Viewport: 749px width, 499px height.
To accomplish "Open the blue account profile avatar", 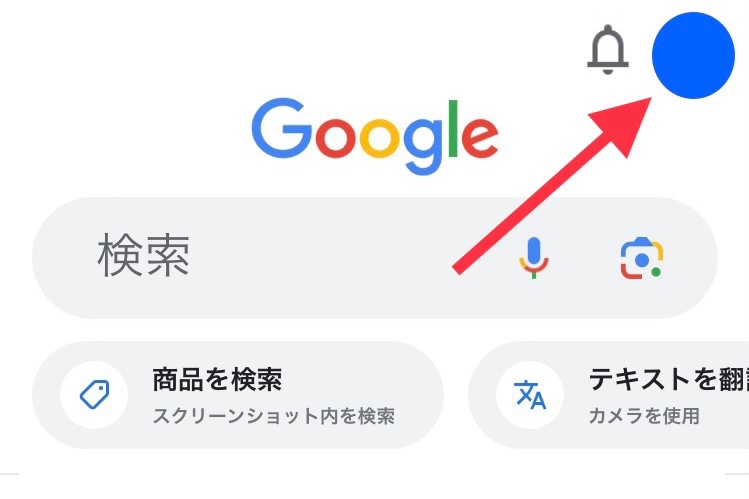I will (694, 56).
